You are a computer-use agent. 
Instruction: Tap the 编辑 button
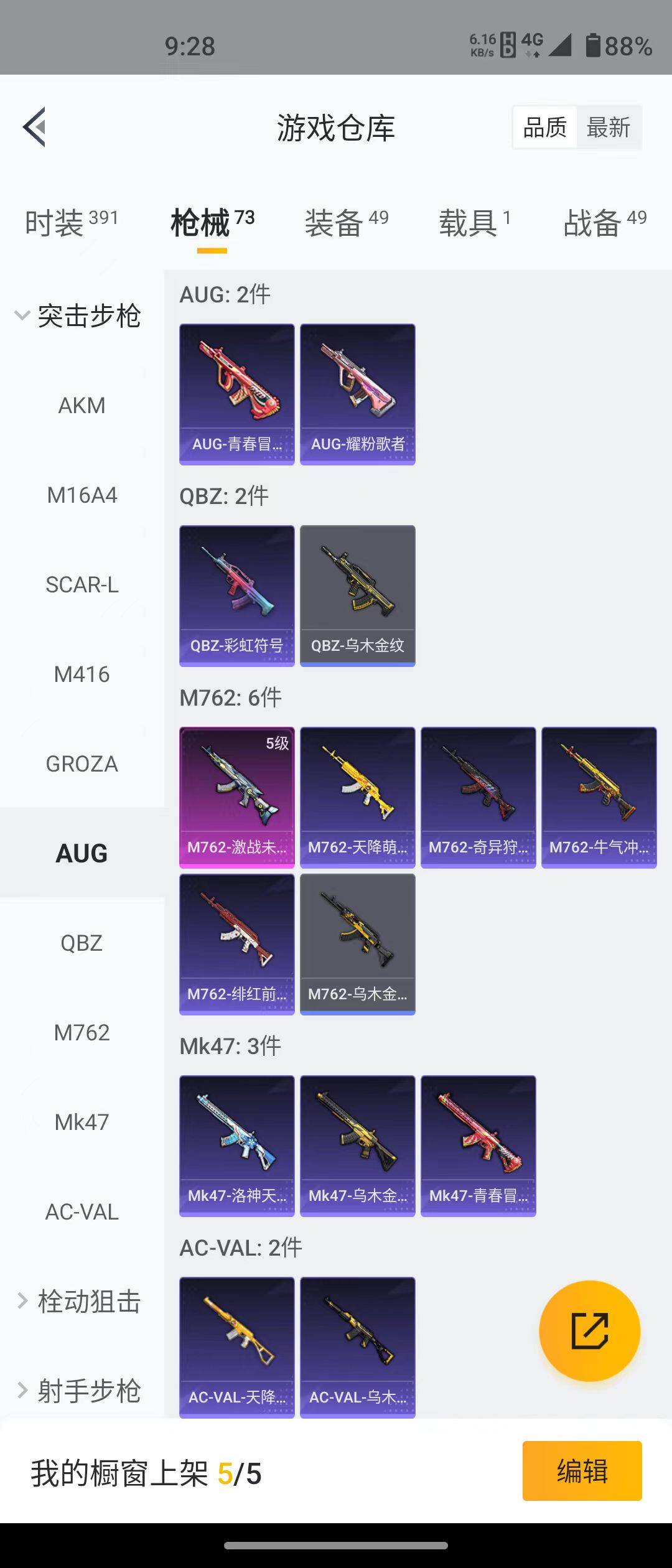pyautogui.click(x=582, y=1471)
